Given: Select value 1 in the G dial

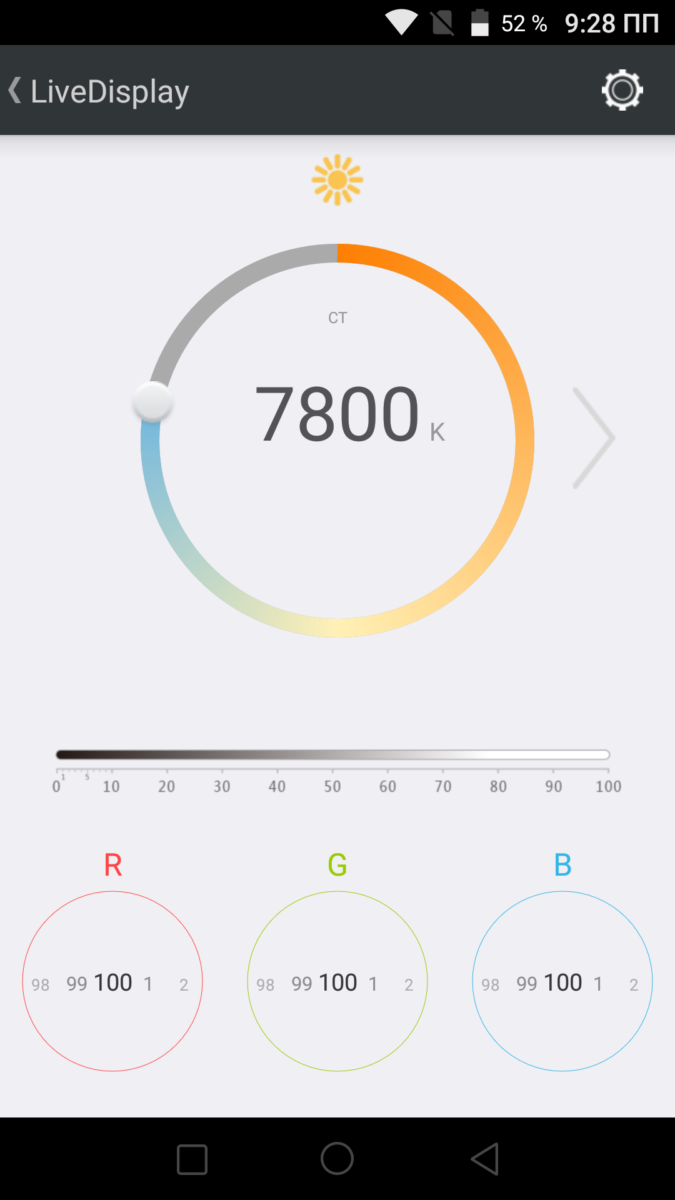Looking at the screenshot, I should click(373, 984).
